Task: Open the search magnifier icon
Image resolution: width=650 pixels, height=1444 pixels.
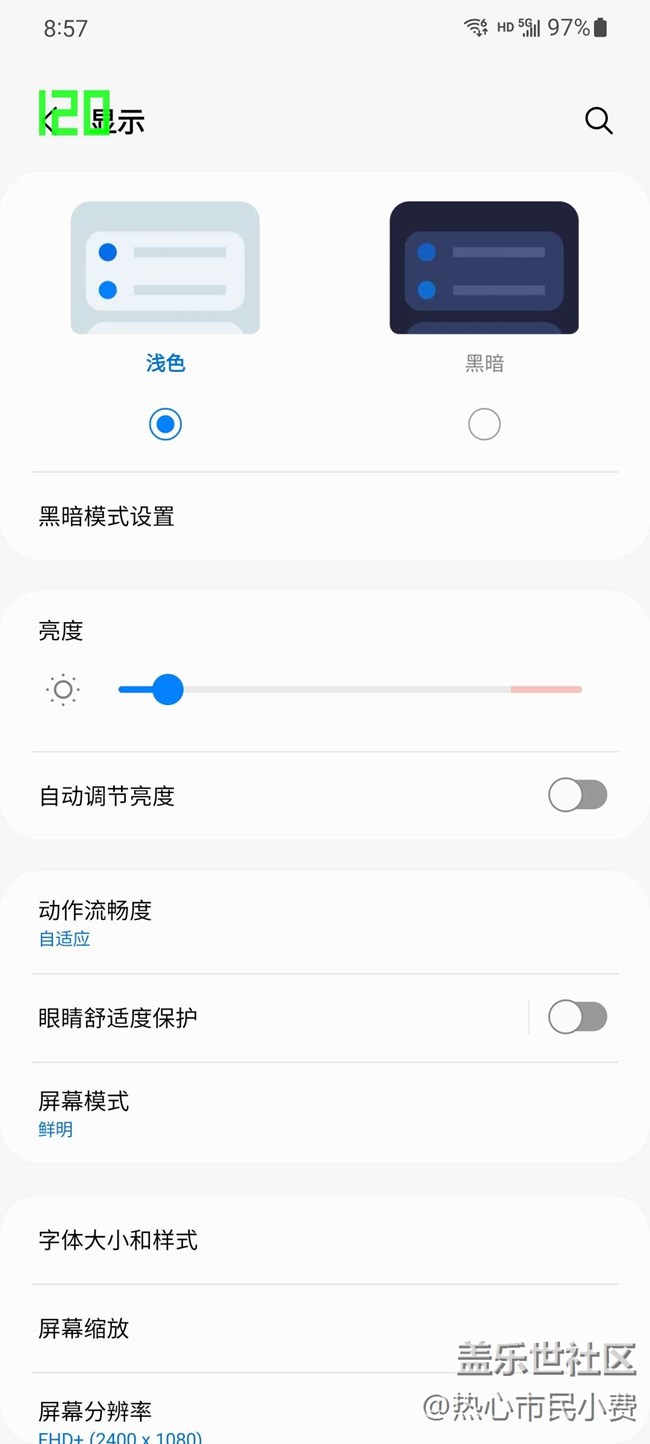Action: tap(599, 121)
